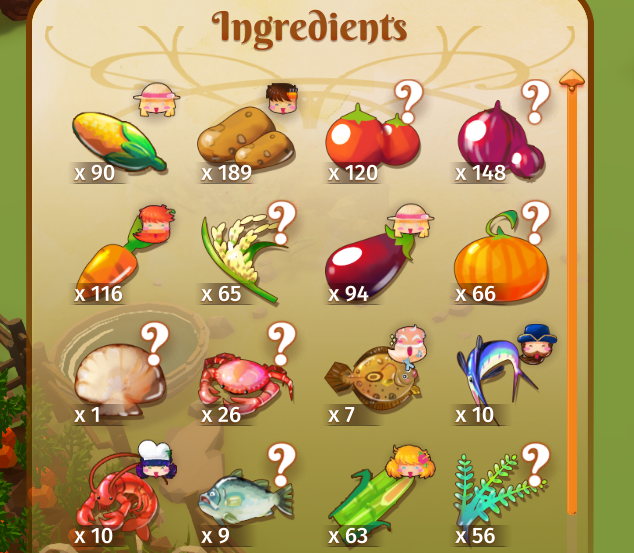Image resolution: width=634 pixels, height=553 pixels.
Task: Select the seaweed ingredient x 56
Action: tap(497, 495)
